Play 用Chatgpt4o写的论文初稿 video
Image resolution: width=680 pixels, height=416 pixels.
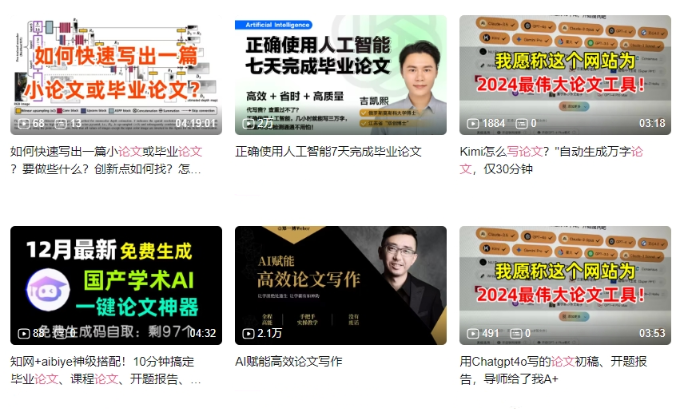tap(565, 285)
